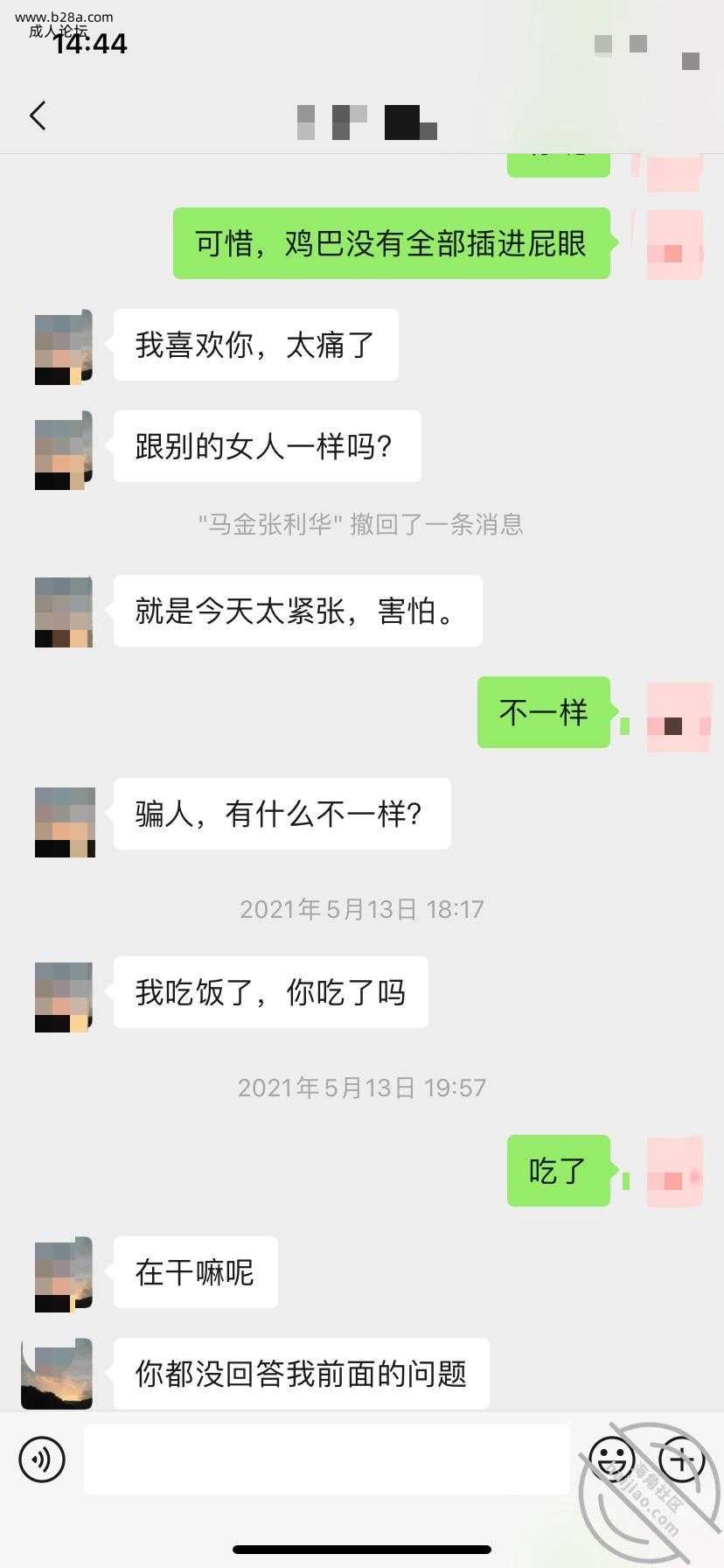Image resolution: width=724 pixels, height=1568 pixels.
Task: Open the plus attachments menu
Action: tap(681, 1459)
